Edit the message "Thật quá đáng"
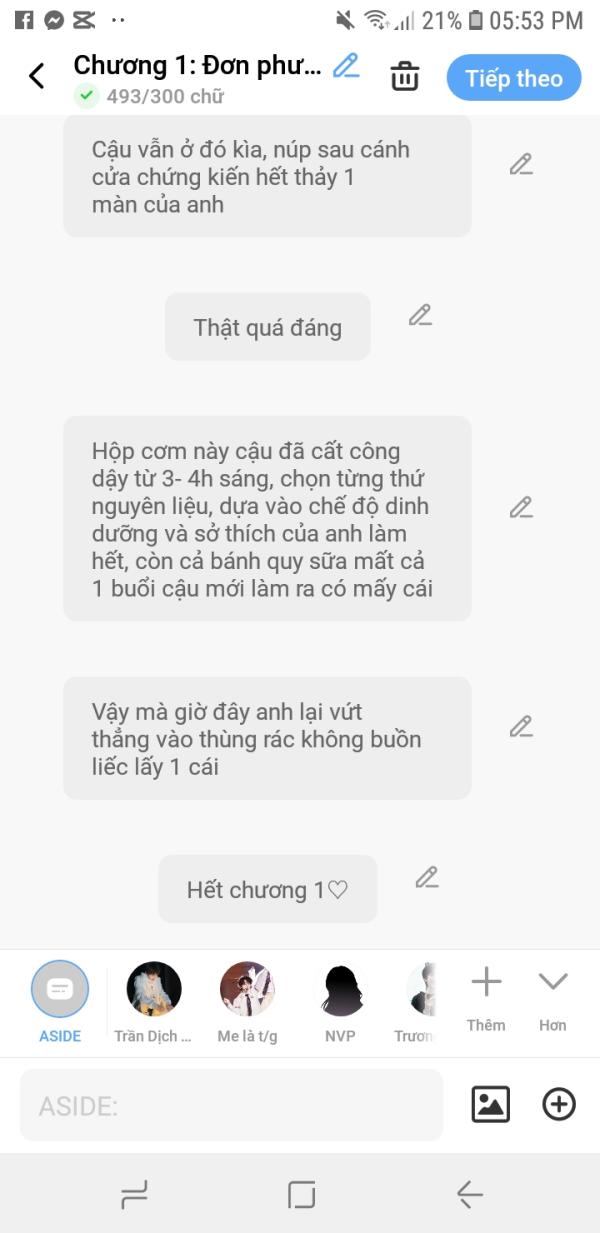 pos(420,315)
